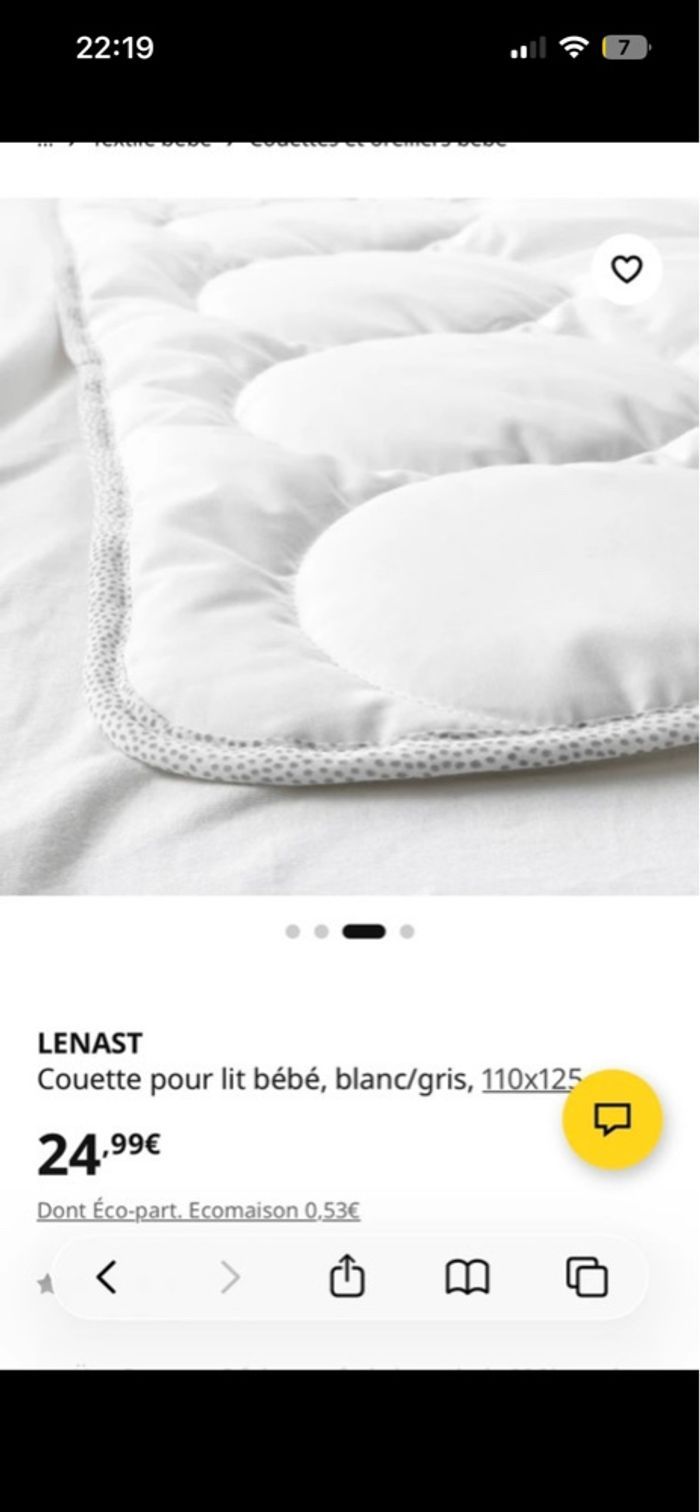Show all open browser tabs
The image size is (700, 1512).
click(587, 1277)
